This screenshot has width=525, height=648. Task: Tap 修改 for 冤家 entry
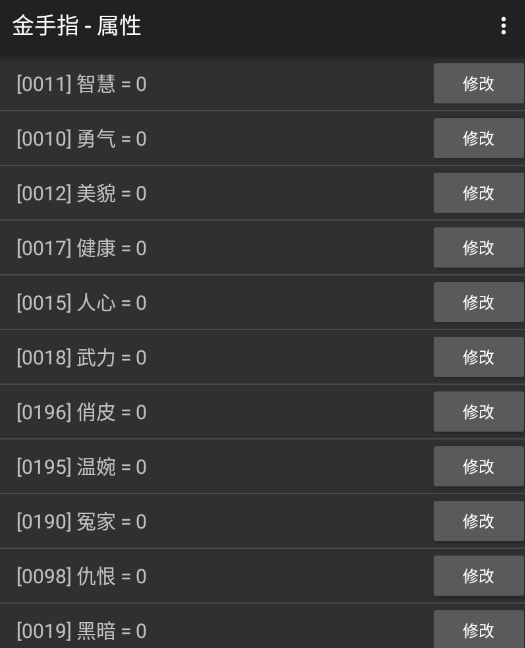point(479,521)
